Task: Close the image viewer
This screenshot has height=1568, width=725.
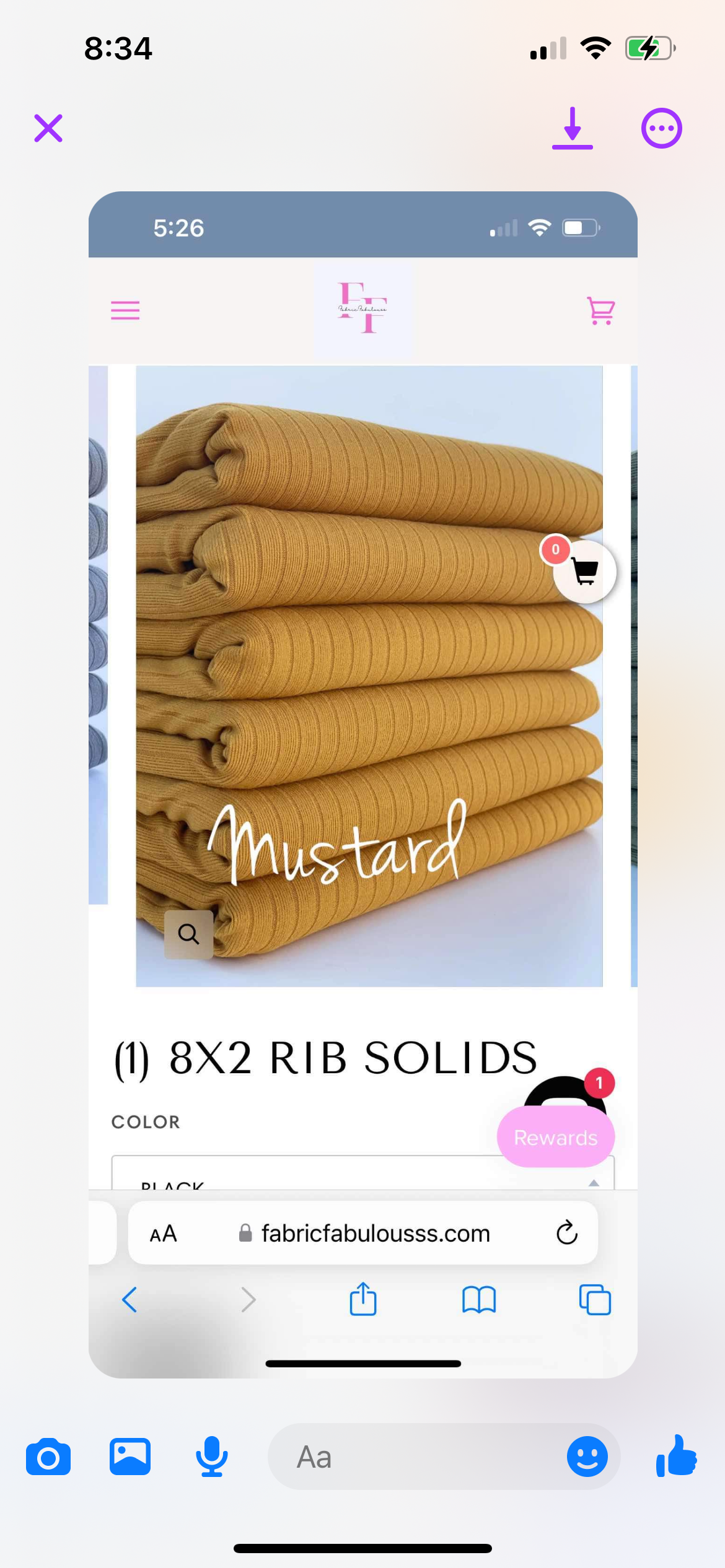Action: click(x=48, y=128)
